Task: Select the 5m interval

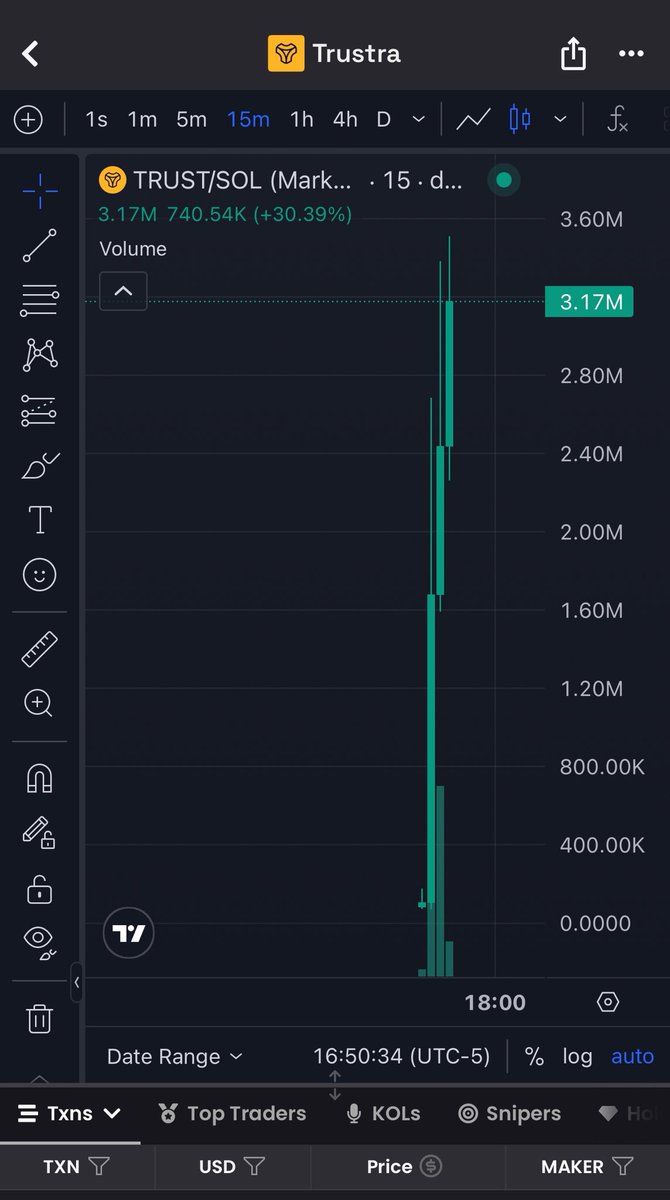Action: [191, 120]
